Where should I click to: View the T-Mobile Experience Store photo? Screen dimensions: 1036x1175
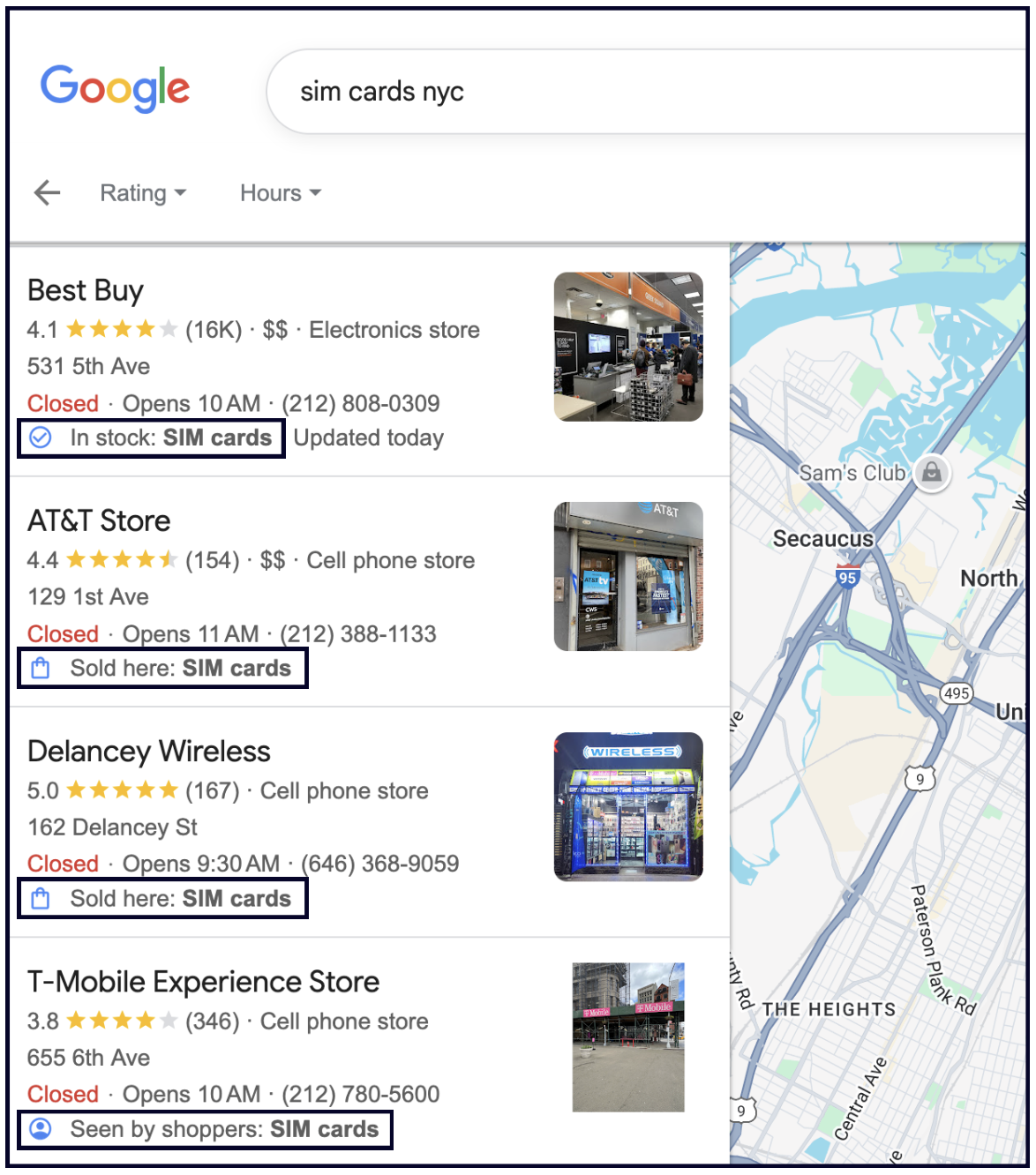pos(628,1037)
